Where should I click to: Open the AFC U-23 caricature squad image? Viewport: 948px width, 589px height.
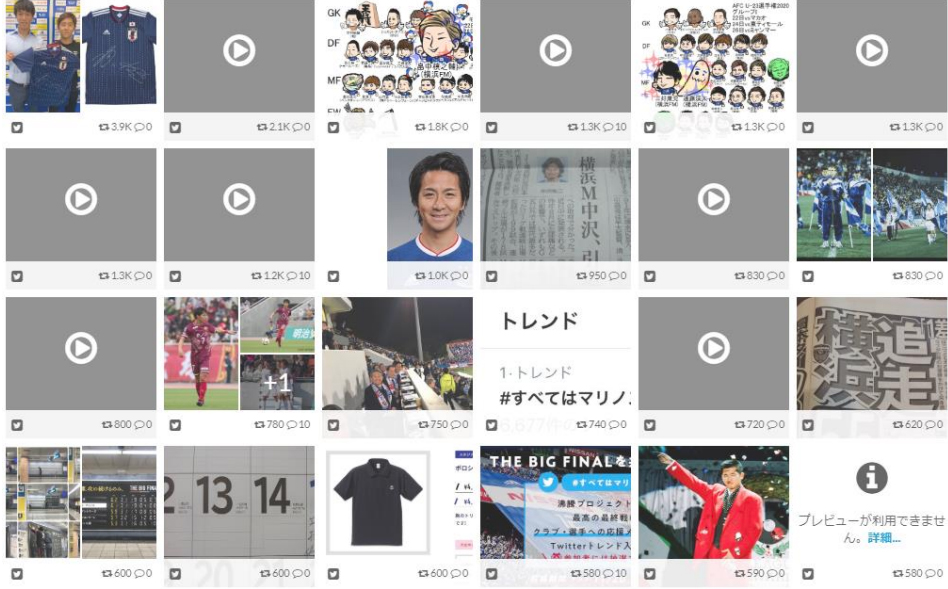pos(713,55)
